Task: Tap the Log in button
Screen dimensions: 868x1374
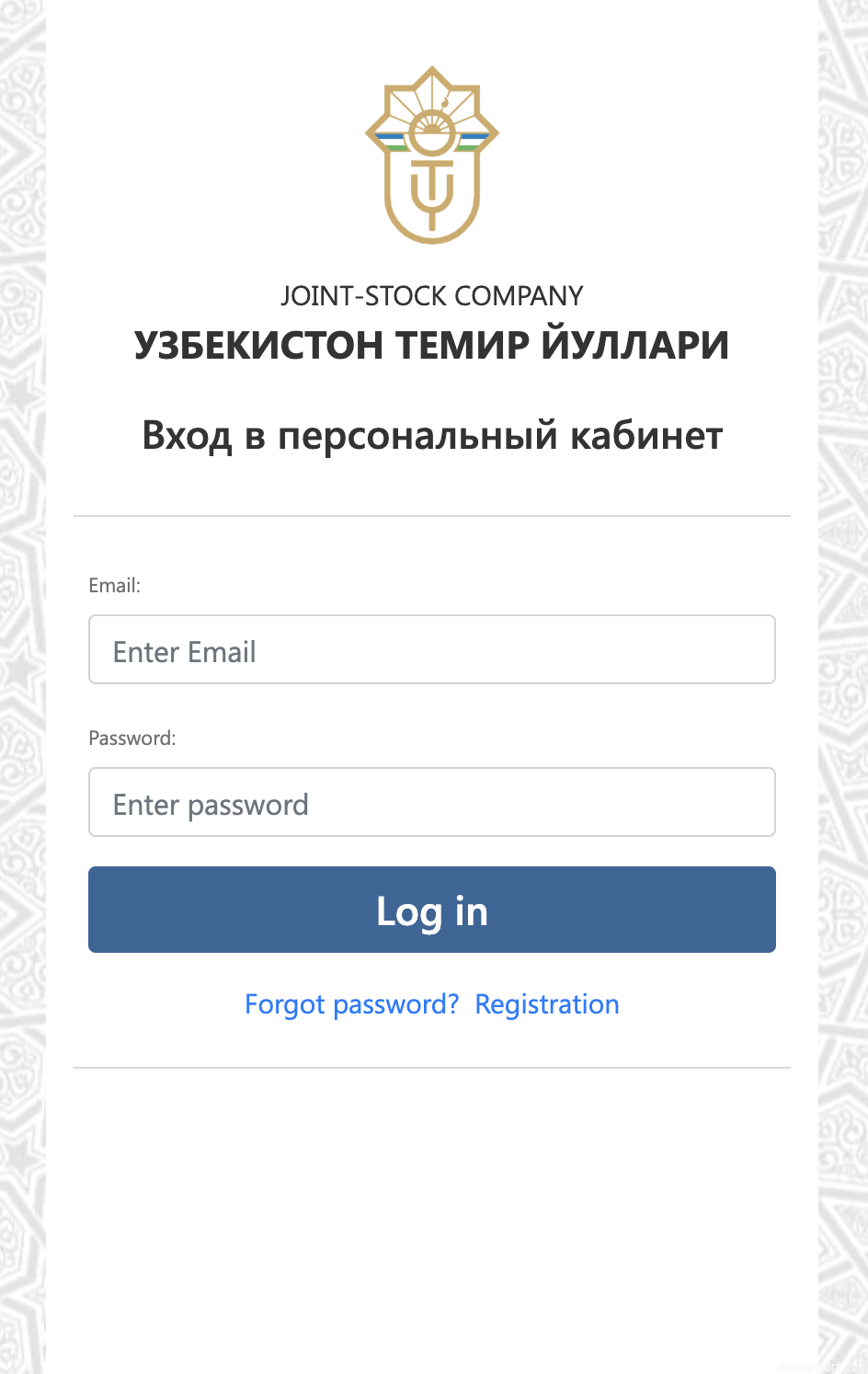Action: tap(432, 910)
